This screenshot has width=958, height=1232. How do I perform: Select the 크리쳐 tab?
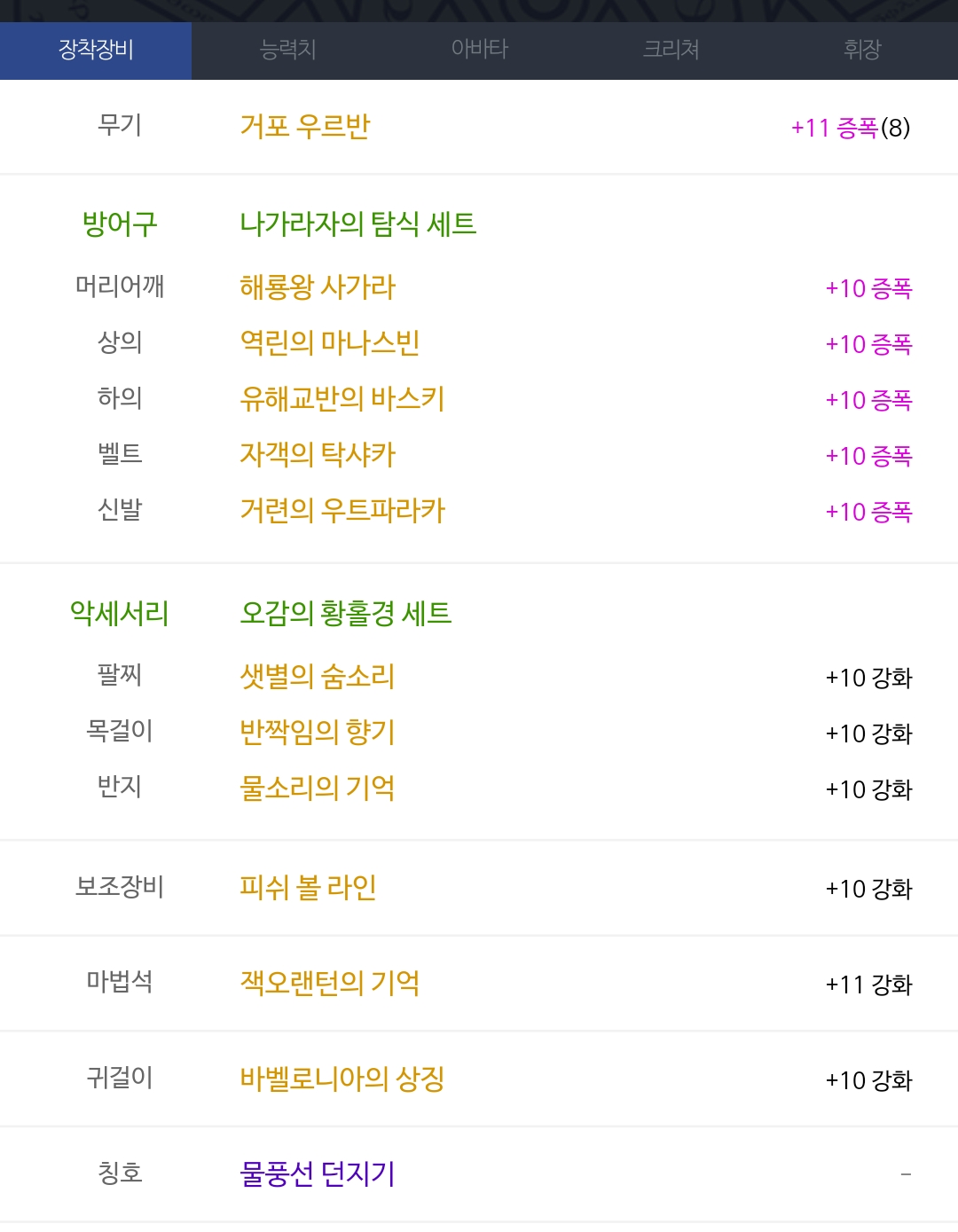point(671,50)
